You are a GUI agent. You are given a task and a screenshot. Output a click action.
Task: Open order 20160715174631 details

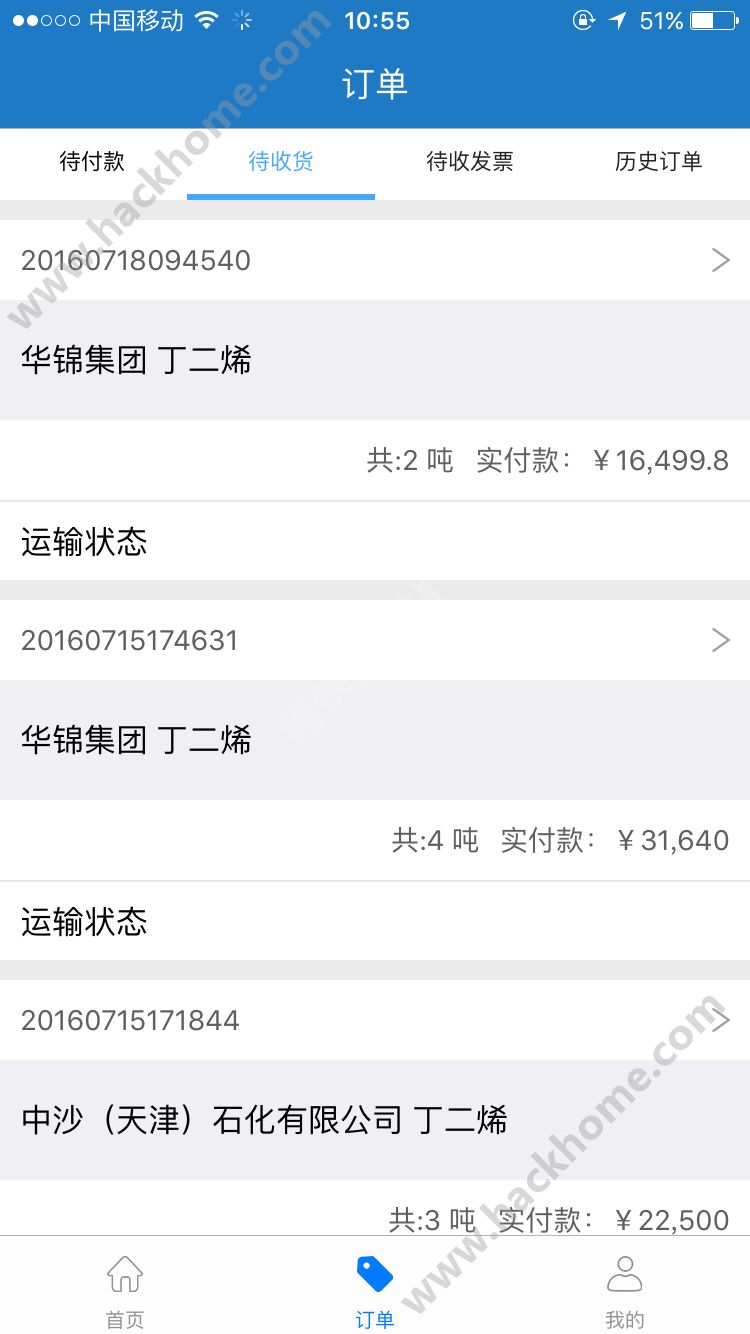pos(375,640)
